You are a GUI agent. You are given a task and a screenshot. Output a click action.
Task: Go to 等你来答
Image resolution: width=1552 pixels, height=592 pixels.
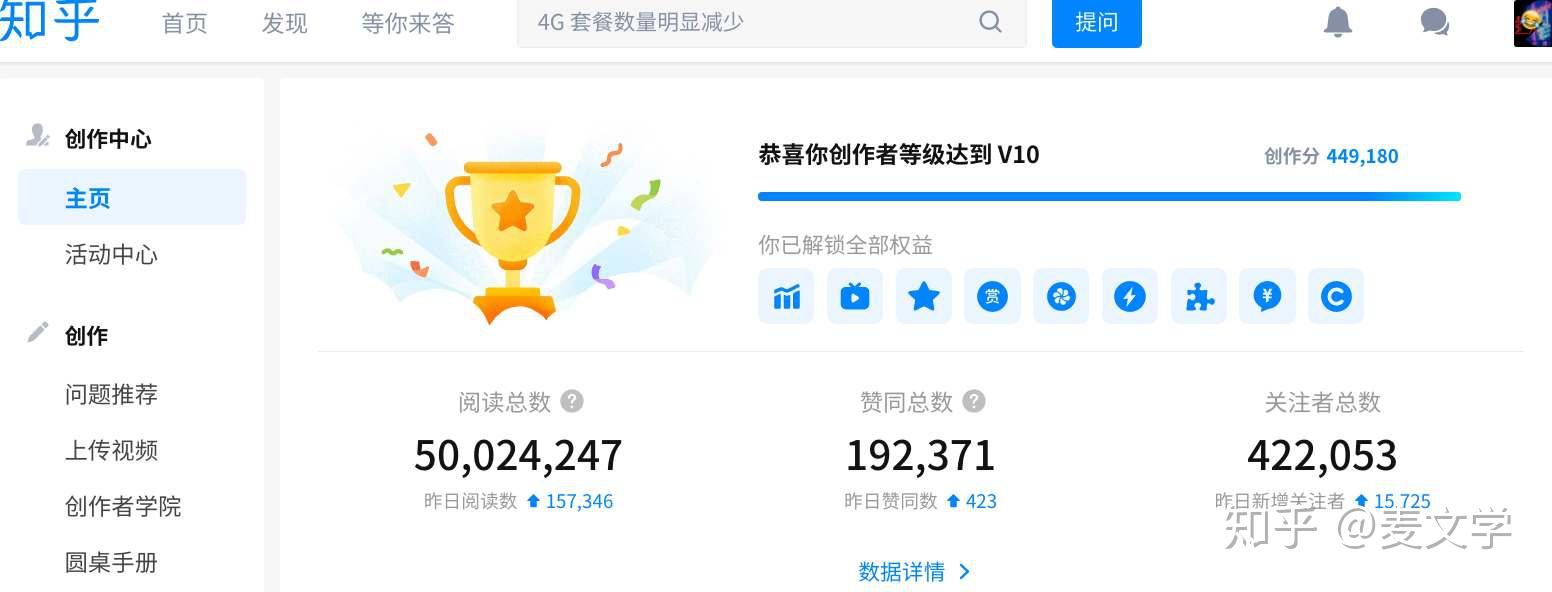pos(408,23)
